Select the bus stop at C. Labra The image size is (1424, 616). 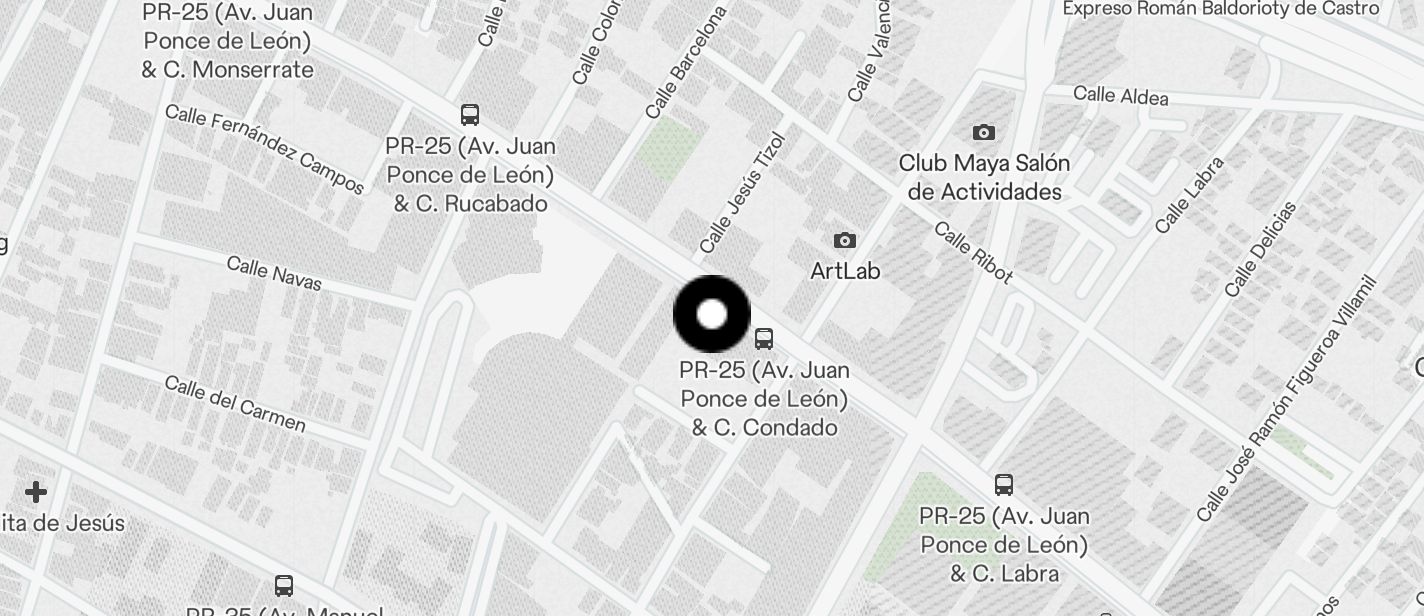pyautogui.click(x=1004, y=485)
